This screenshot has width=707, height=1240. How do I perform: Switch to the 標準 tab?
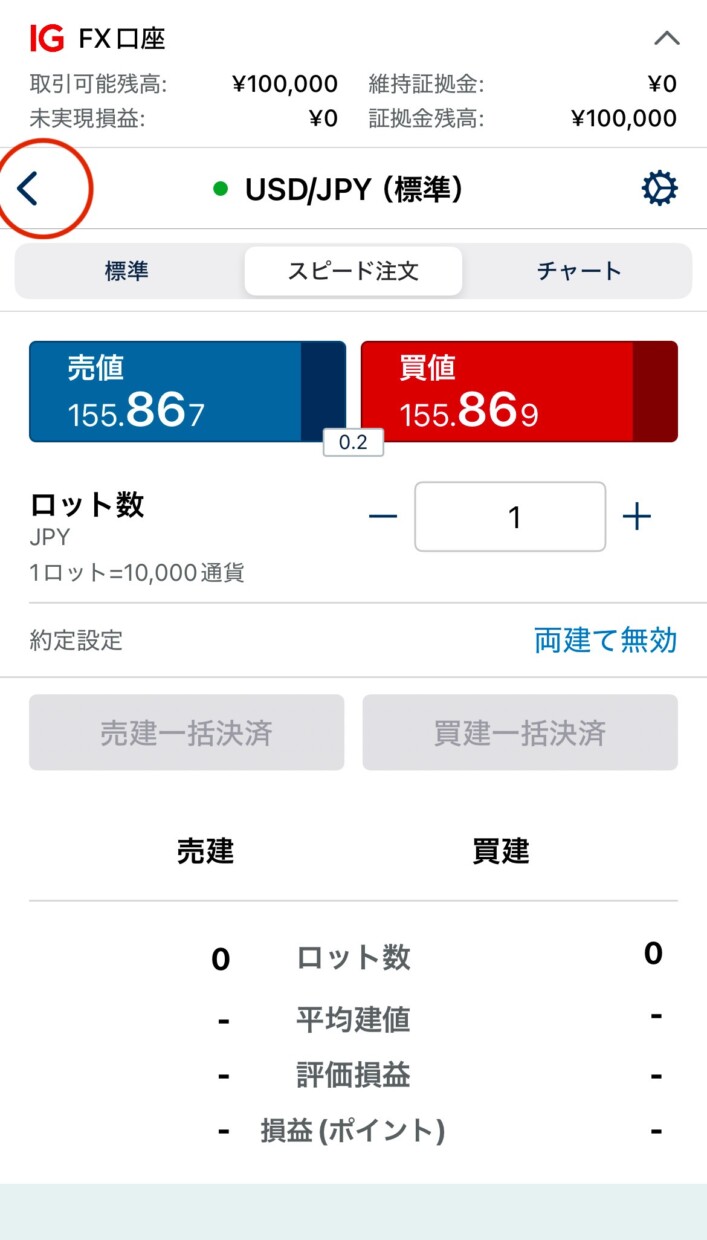(127, 271)
